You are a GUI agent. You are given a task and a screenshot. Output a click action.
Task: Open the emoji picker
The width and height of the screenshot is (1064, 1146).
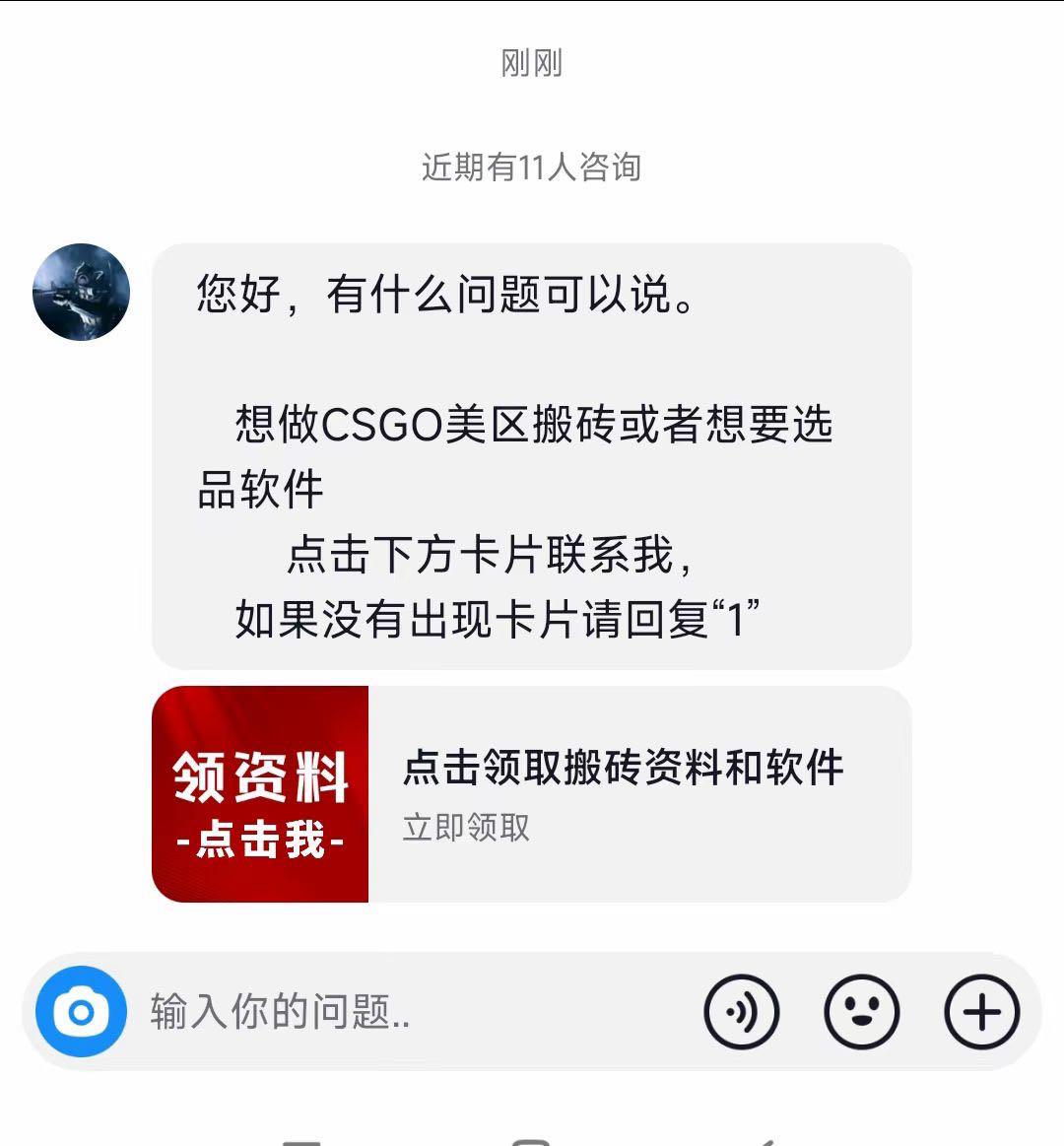[x=861, y=1012]
